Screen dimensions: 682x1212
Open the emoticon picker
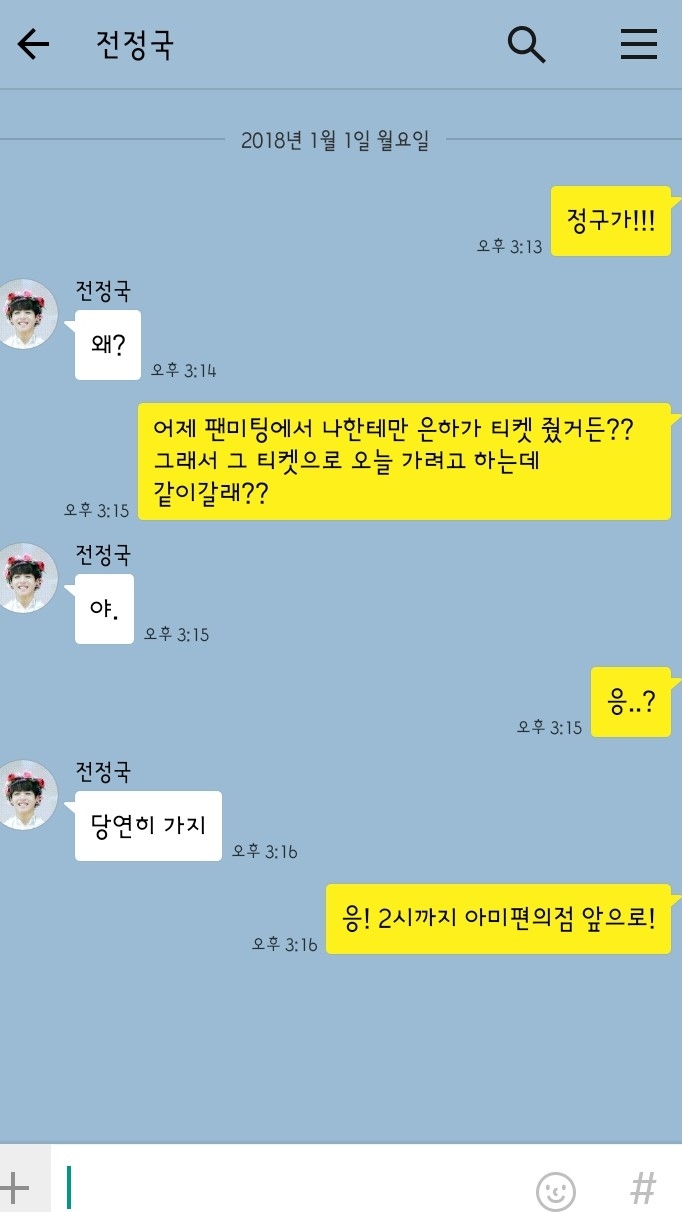pos(556,1190)
